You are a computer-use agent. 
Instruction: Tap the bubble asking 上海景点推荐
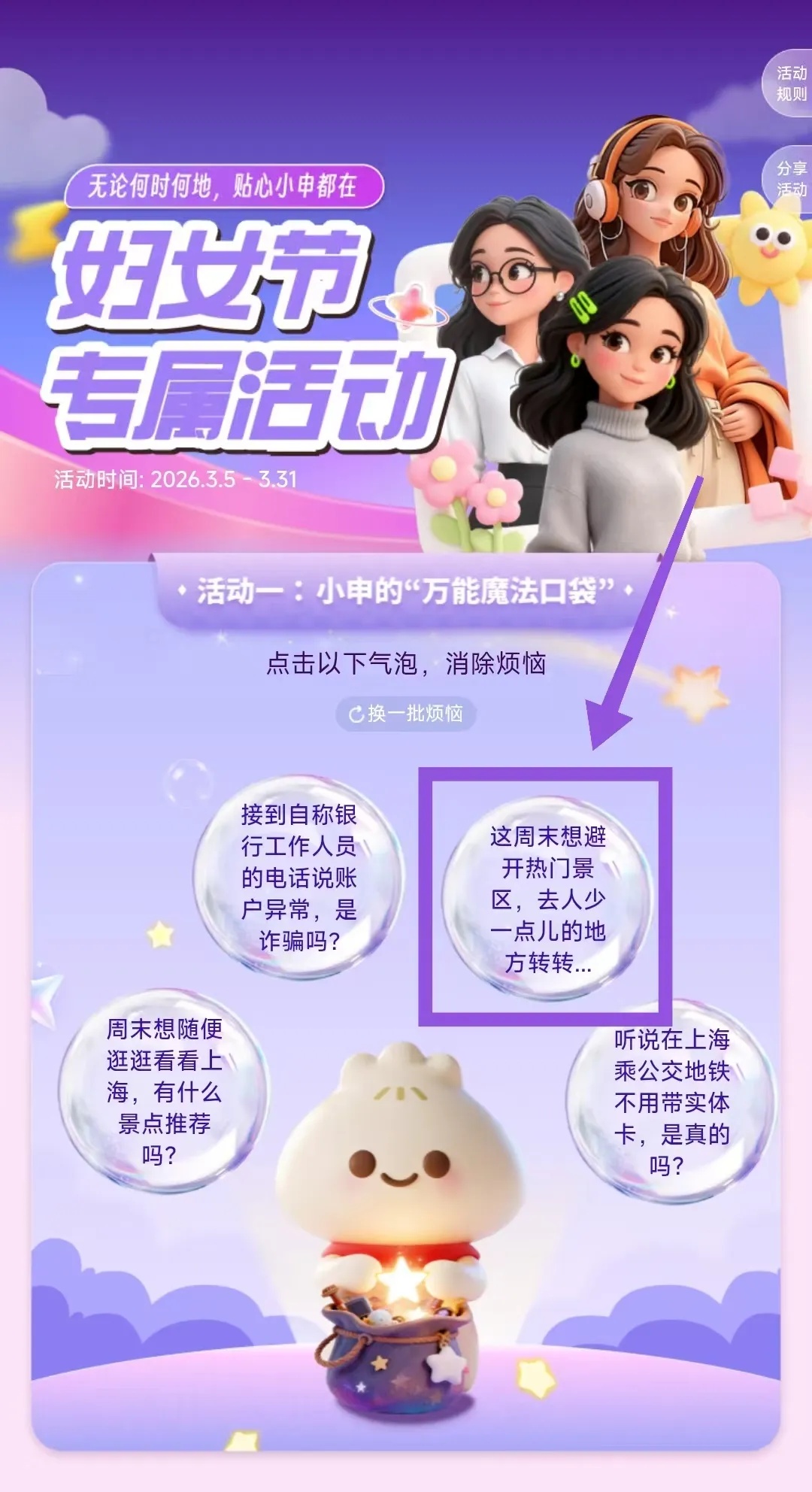tap(164, 1090)
